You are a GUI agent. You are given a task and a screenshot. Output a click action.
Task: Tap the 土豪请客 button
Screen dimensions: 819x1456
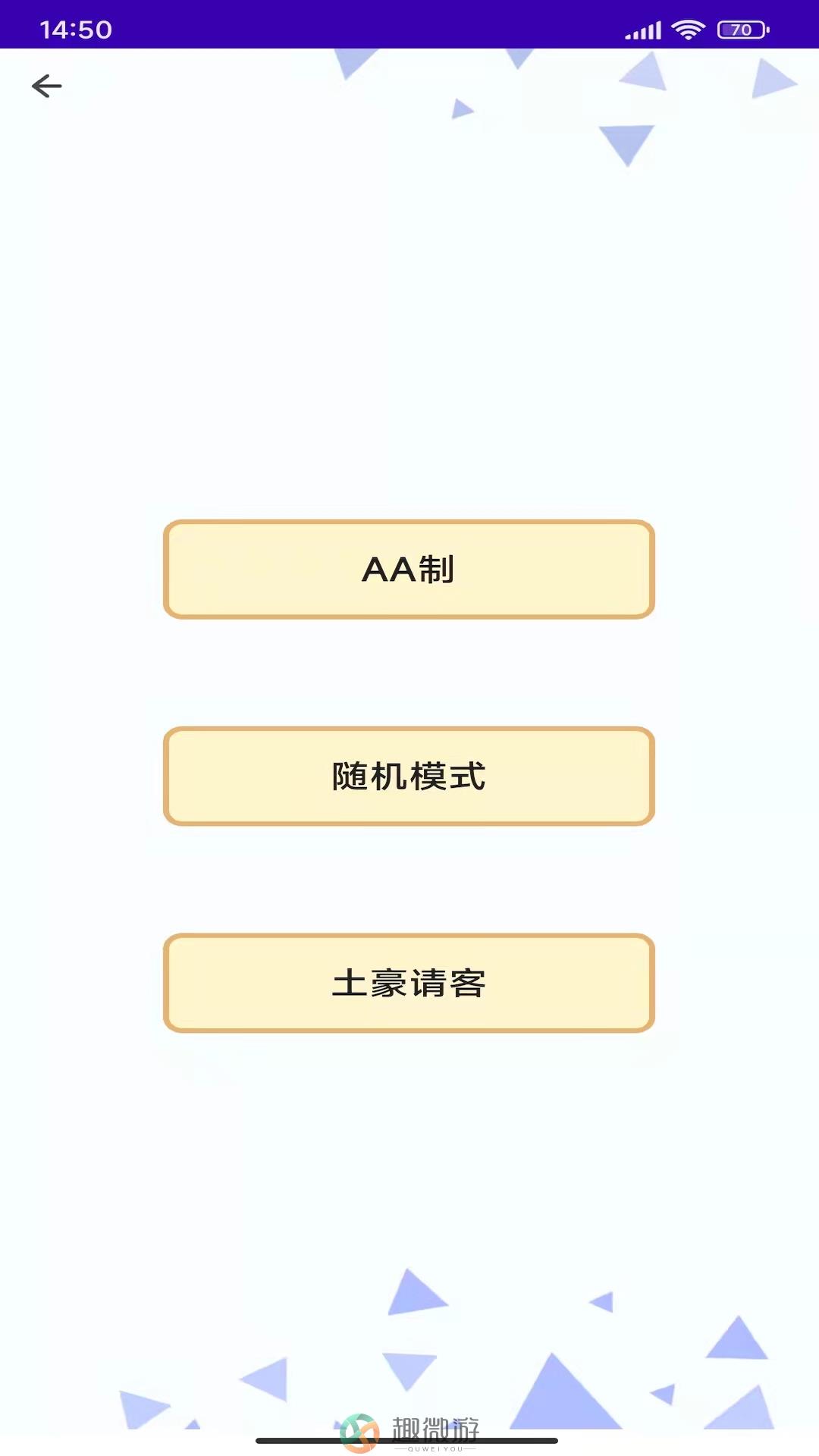[x=409, y=984]
